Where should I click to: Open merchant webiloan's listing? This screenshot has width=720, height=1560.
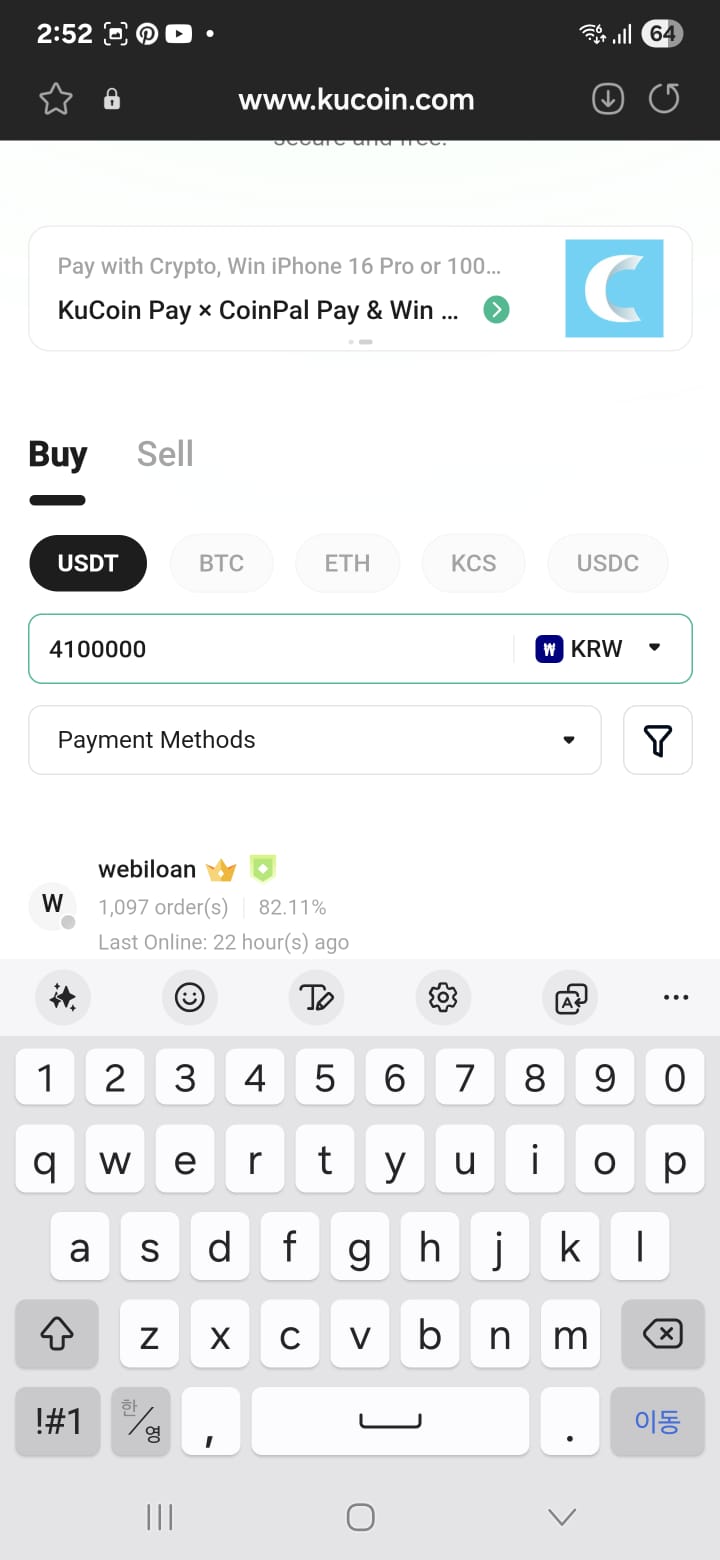pyautogui.click(x=147, y=869)
